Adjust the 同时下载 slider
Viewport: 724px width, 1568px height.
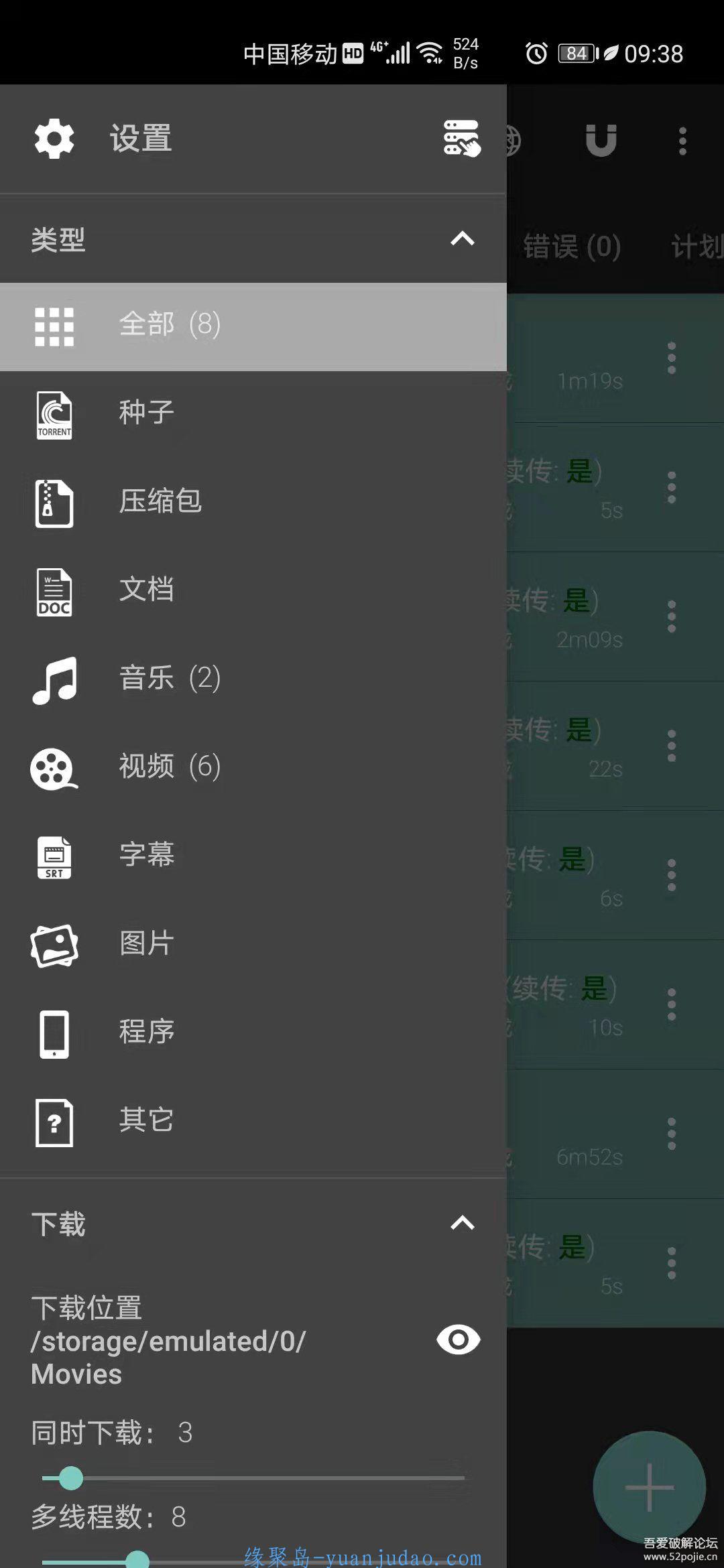[x=71, y=1478]
